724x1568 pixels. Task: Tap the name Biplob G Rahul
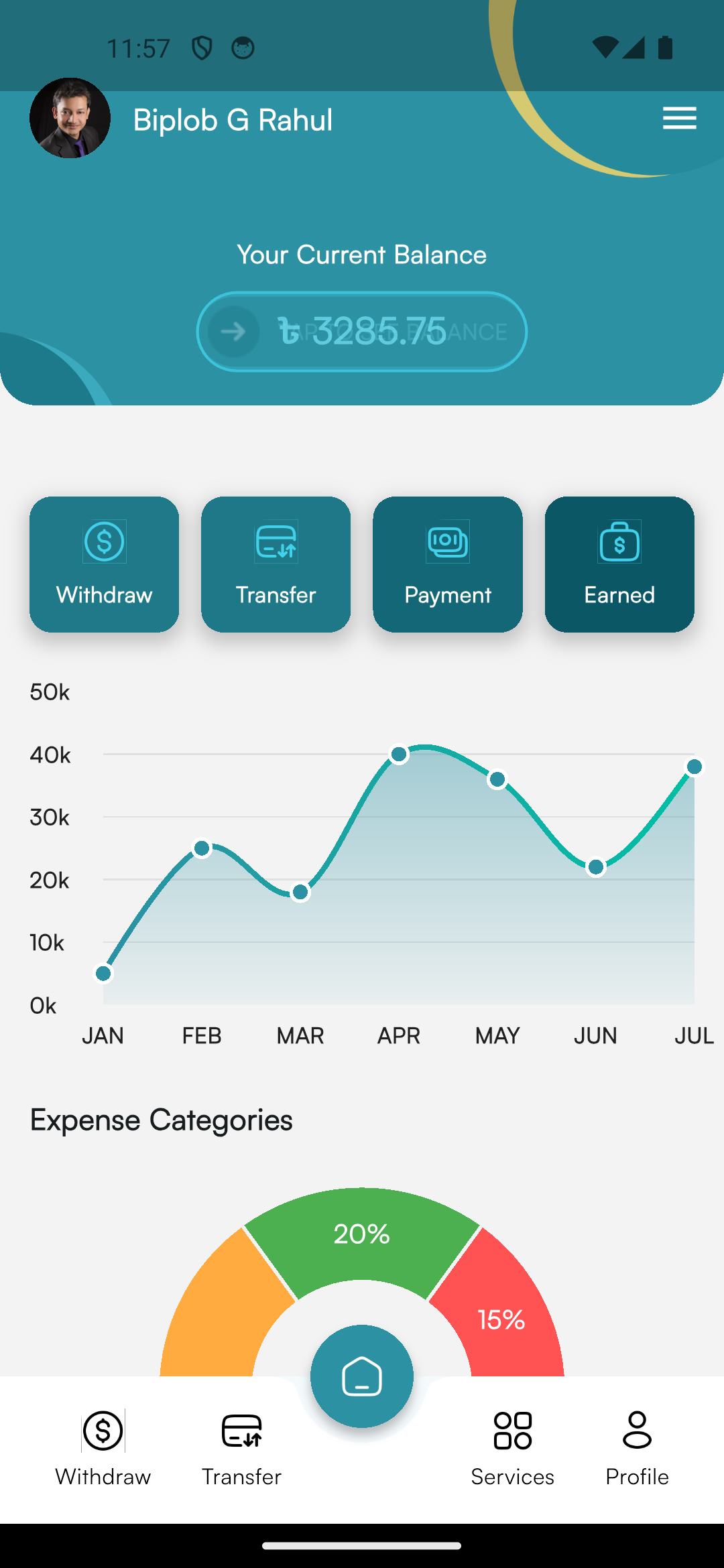pyautogui.click(x=232, y=119)
